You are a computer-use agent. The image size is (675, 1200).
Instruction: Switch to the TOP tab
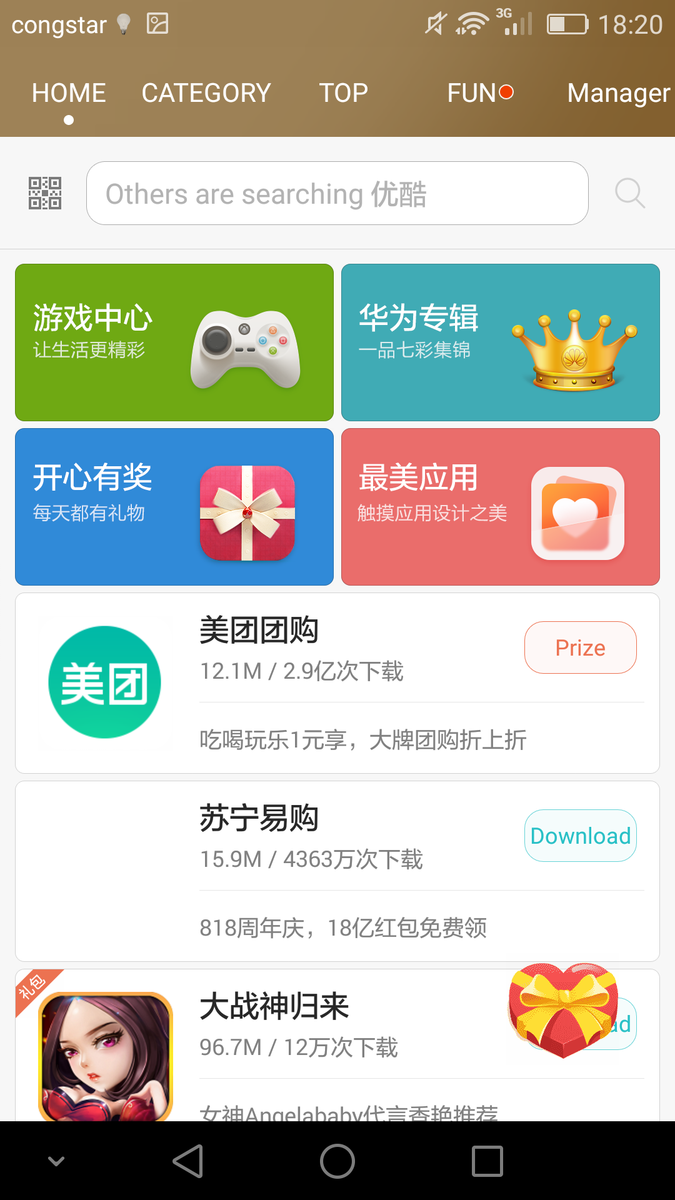pos(343,93)
